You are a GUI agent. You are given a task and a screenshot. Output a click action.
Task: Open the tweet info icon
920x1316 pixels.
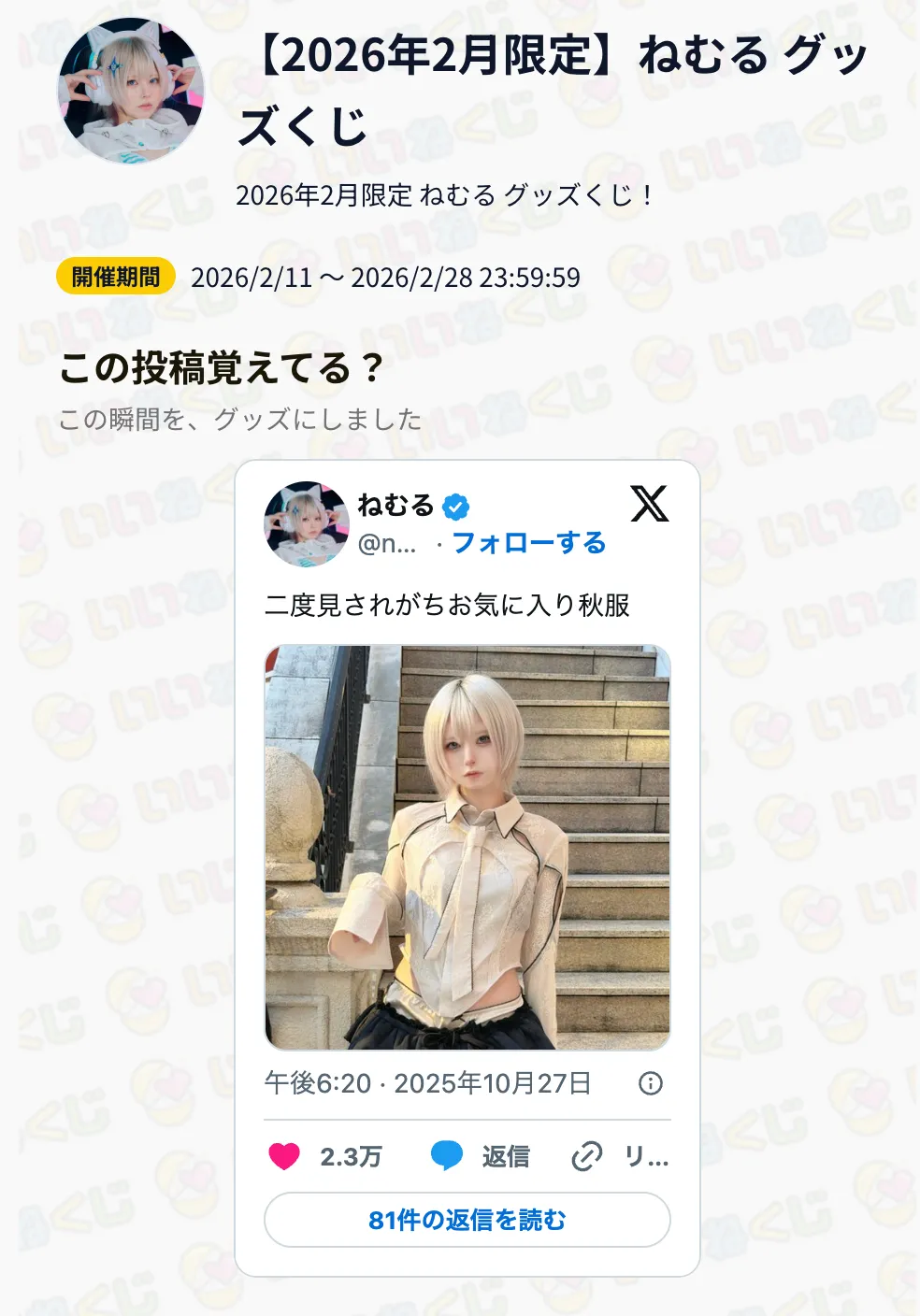[x=651, y=1083]
